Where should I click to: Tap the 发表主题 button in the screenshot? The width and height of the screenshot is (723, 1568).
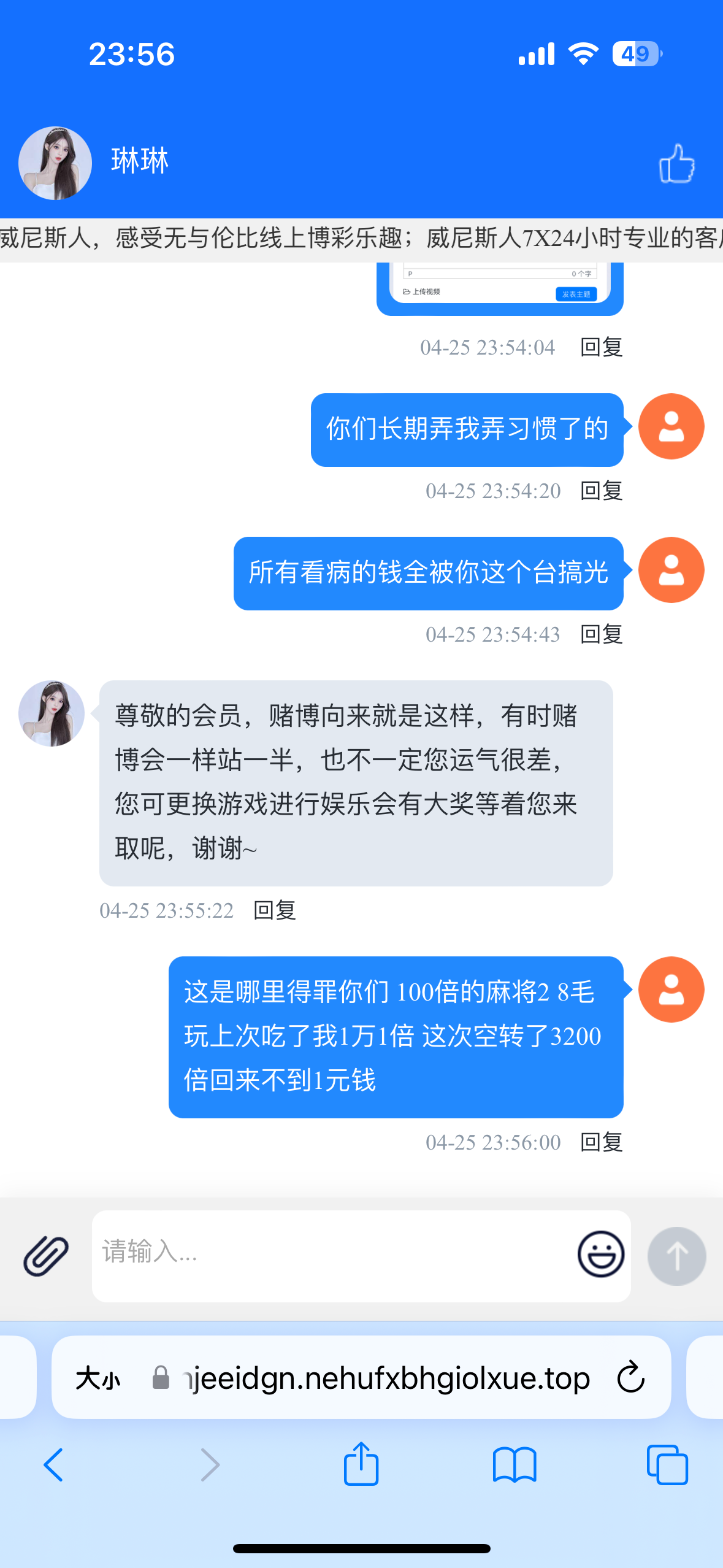[x=575, y=294]
